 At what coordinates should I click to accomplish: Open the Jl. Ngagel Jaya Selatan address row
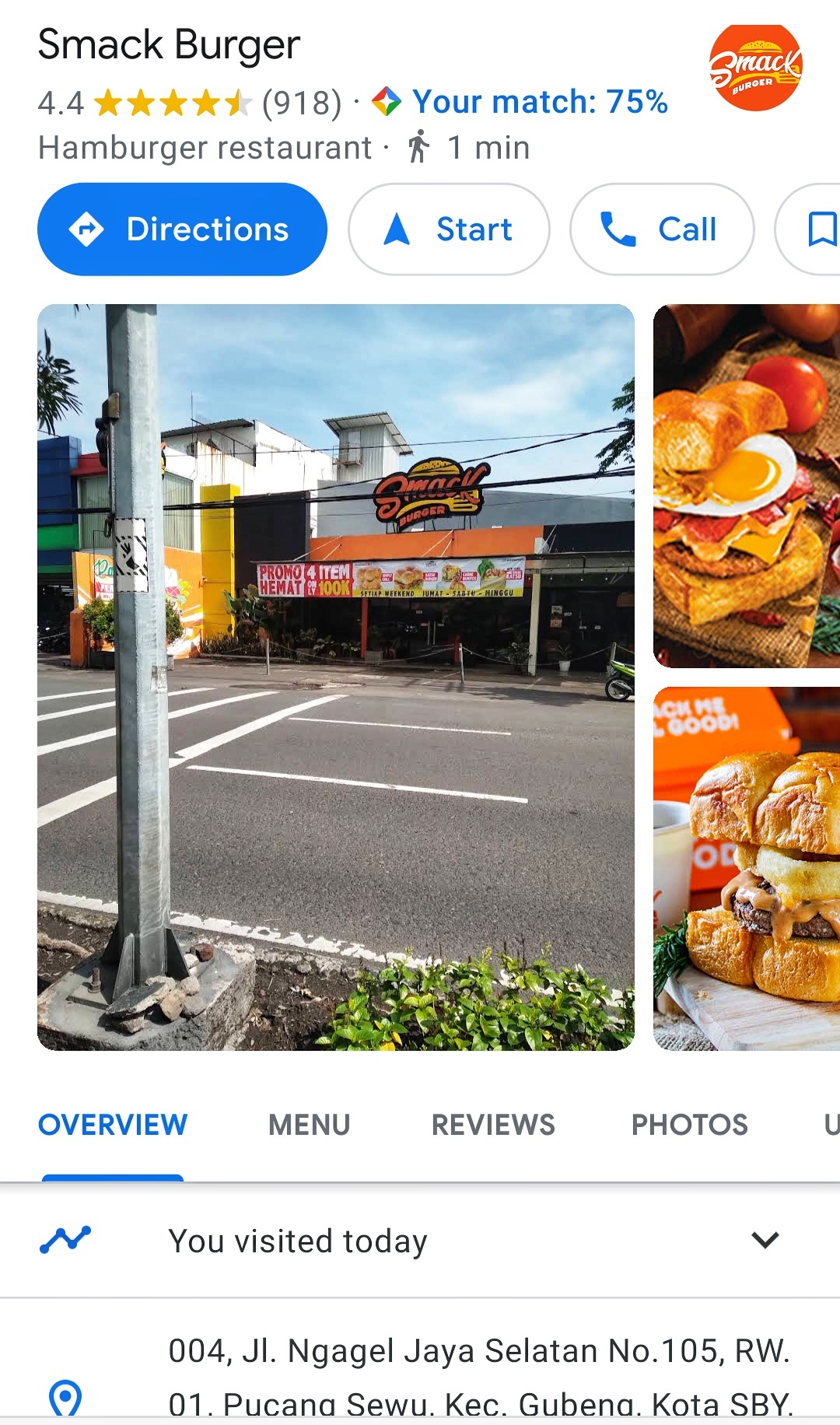click(420, 1369)
